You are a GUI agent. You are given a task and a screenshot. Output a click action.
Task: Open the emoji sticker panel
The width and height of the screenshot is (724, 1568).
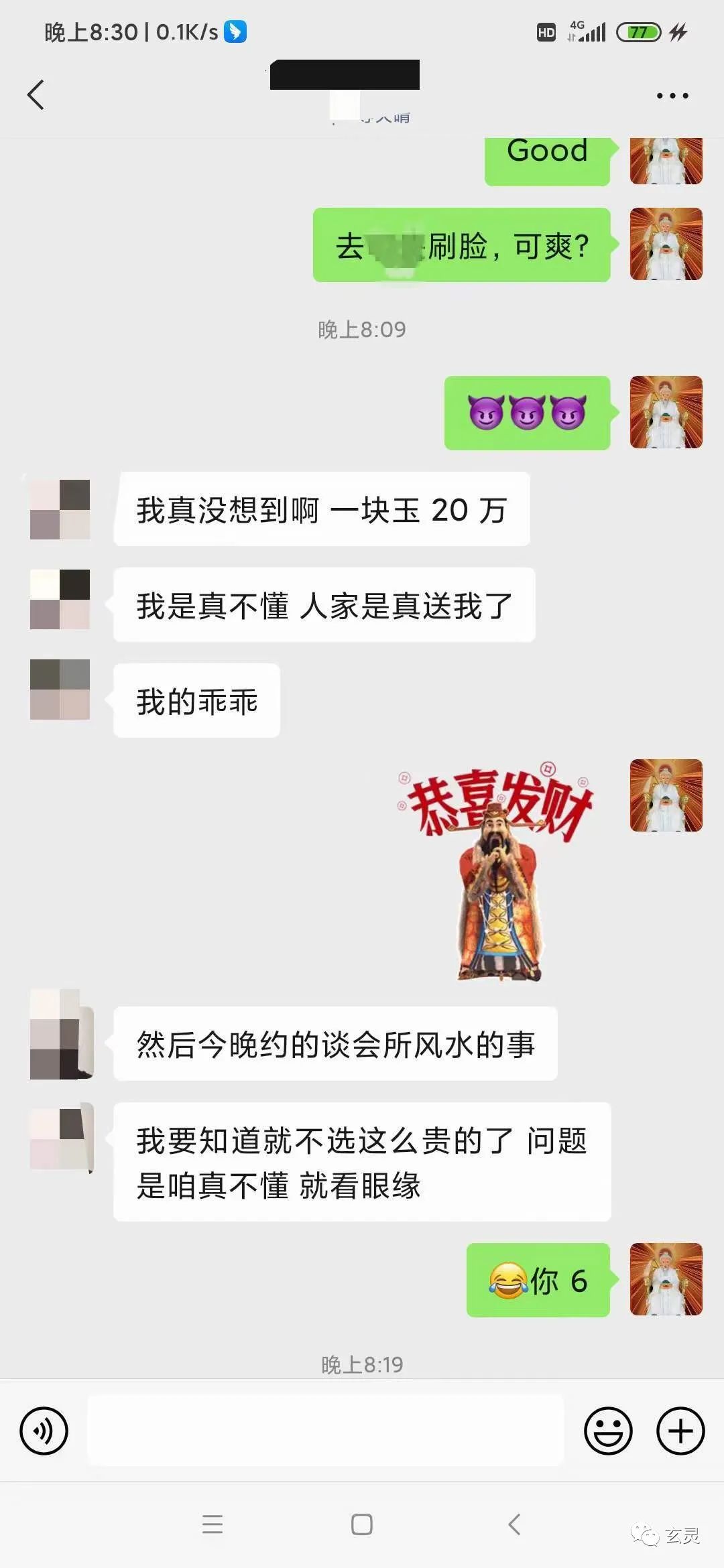pos(608,1431)
